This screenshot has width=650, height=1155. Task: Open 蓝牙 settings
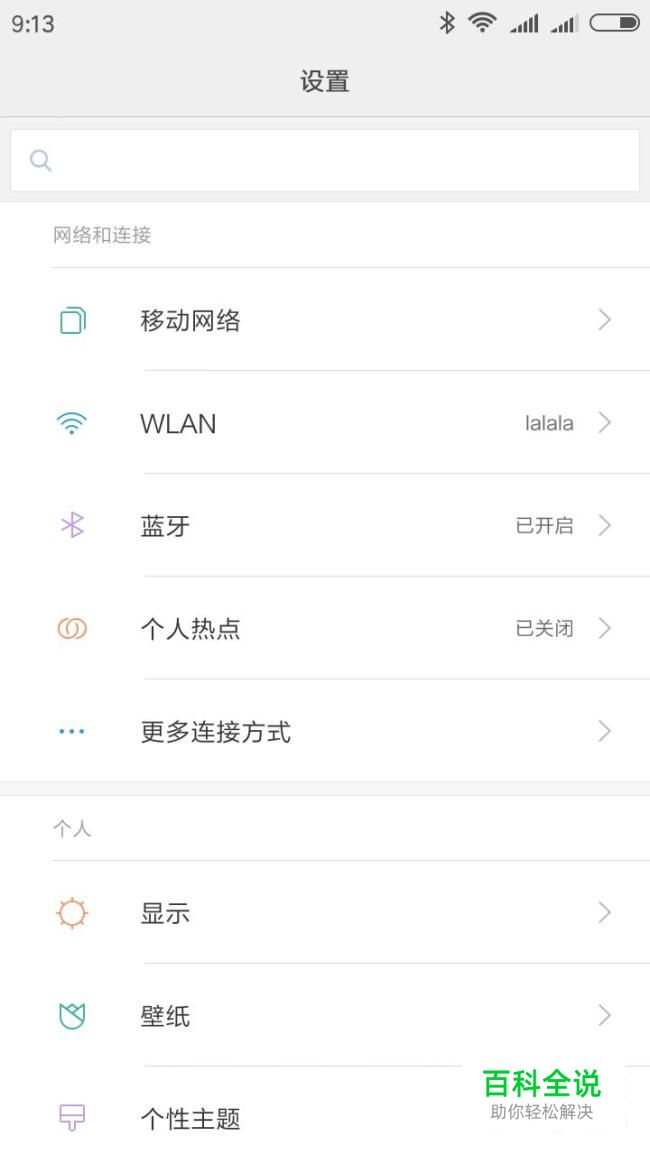click(x=325, y=526)
